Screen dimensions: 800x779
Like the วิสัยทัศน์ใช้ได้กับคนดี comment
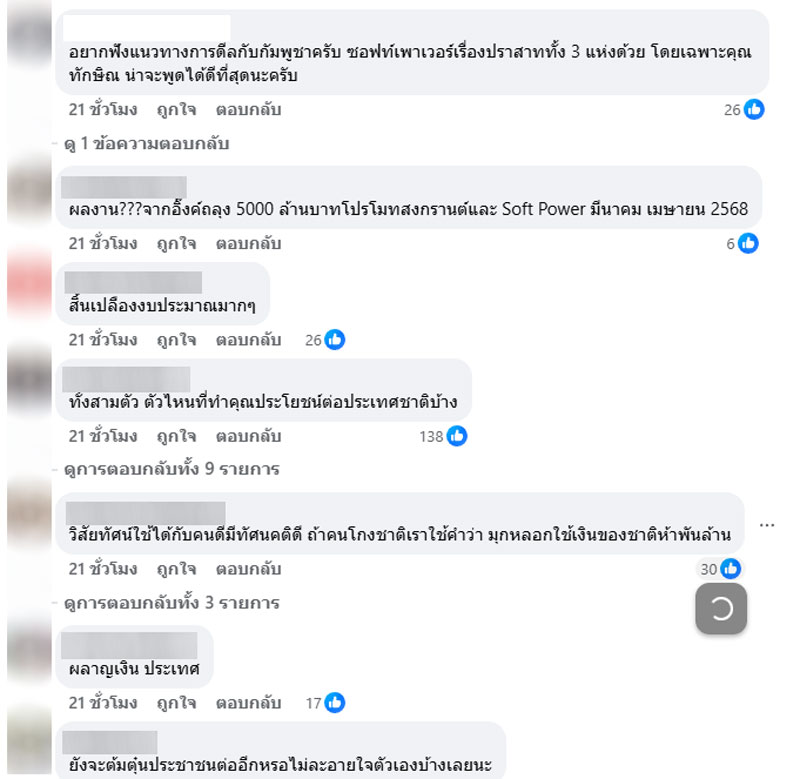tap(176, 569)
